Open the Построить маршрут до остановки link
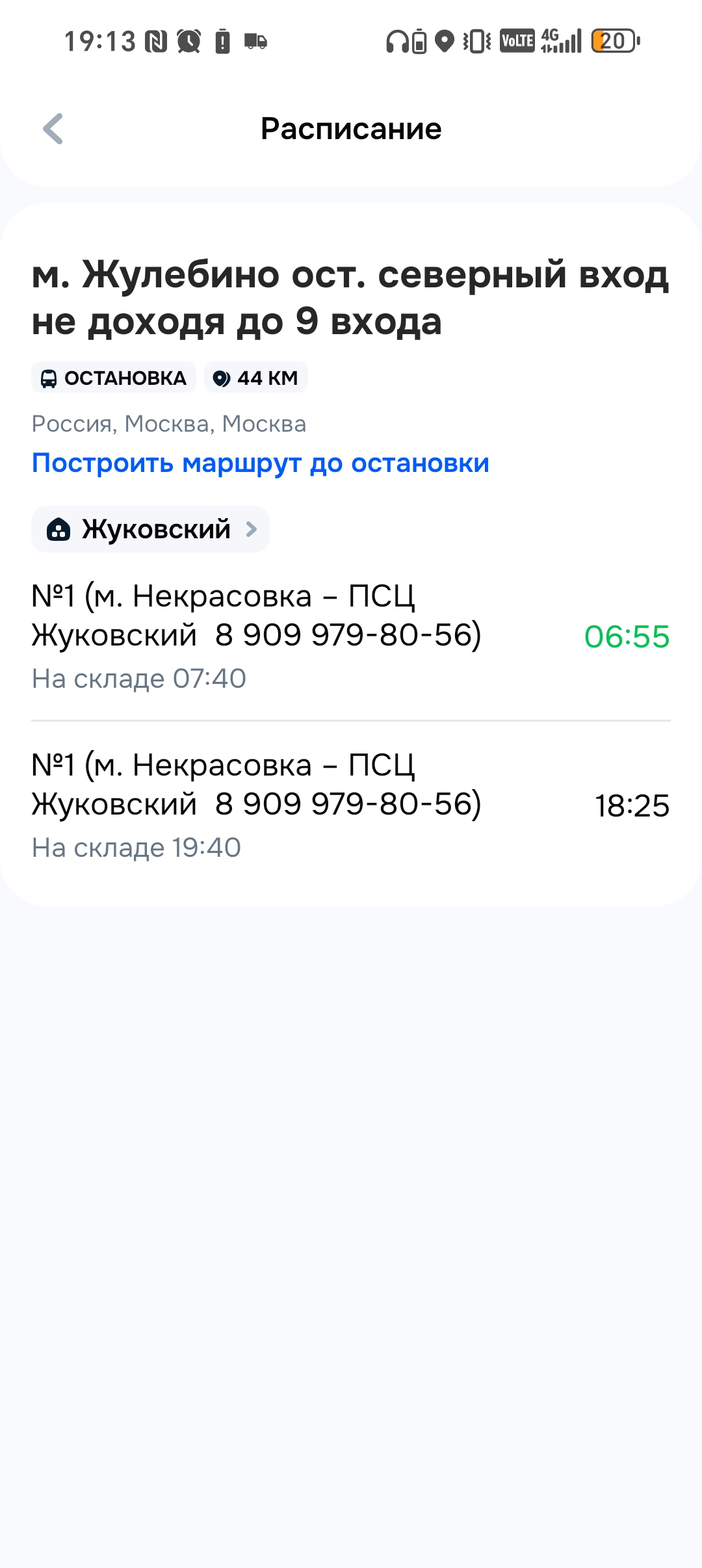Image resolution: width=702 pixels, height=1568 pixels. [x=260, y=463]
